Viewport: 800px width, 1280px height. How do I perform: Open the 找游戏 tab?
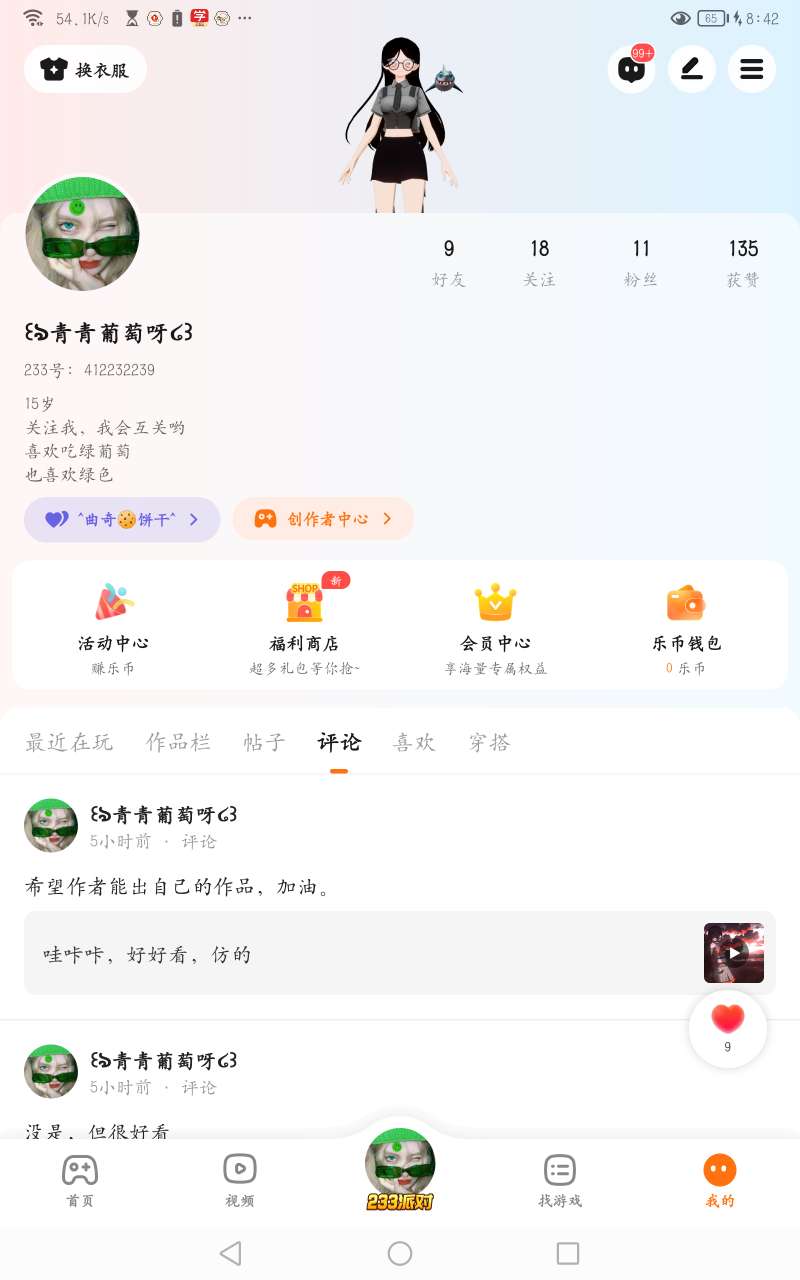click(x=560, y=1180)
